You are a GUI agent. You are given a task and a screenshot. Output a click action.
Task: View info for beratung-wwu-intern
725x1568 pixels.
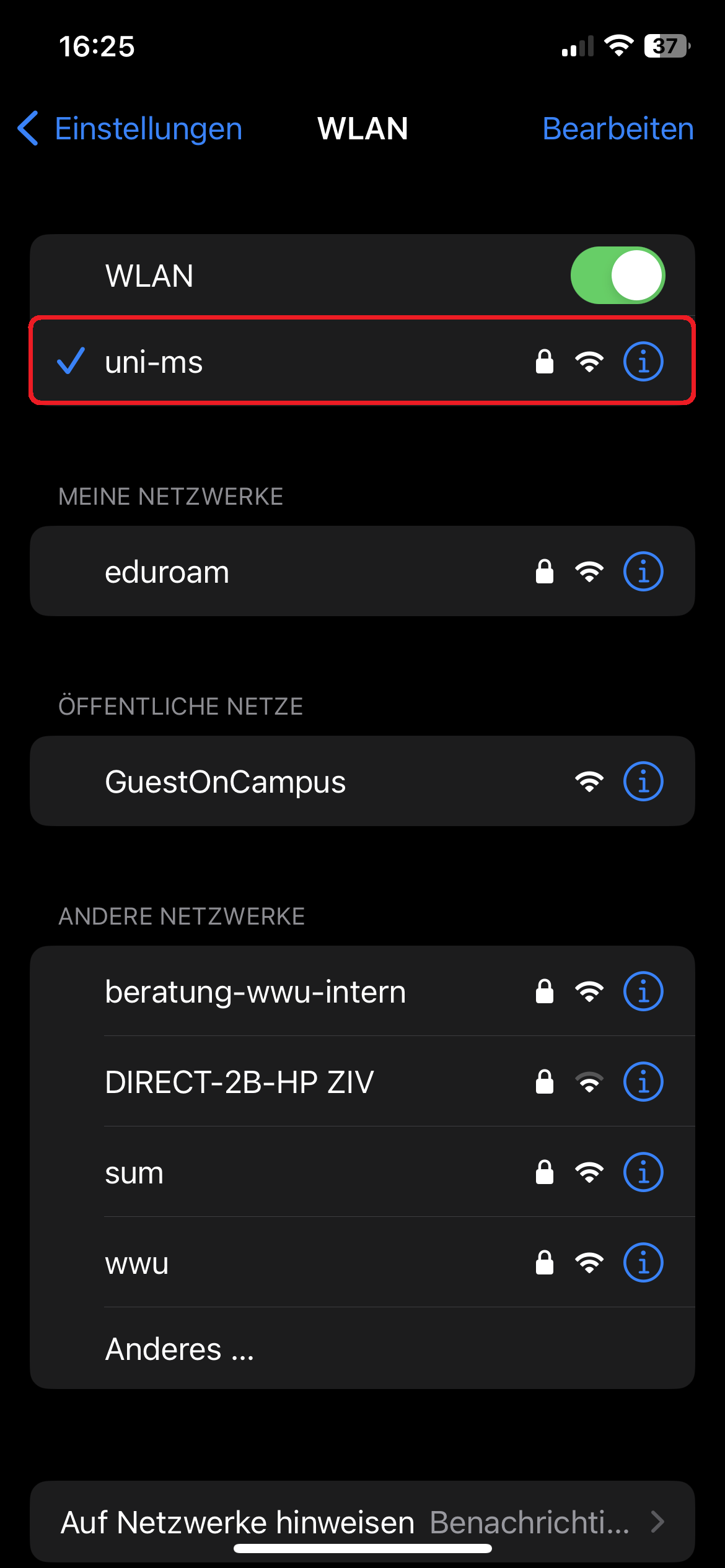click(643, 991)
